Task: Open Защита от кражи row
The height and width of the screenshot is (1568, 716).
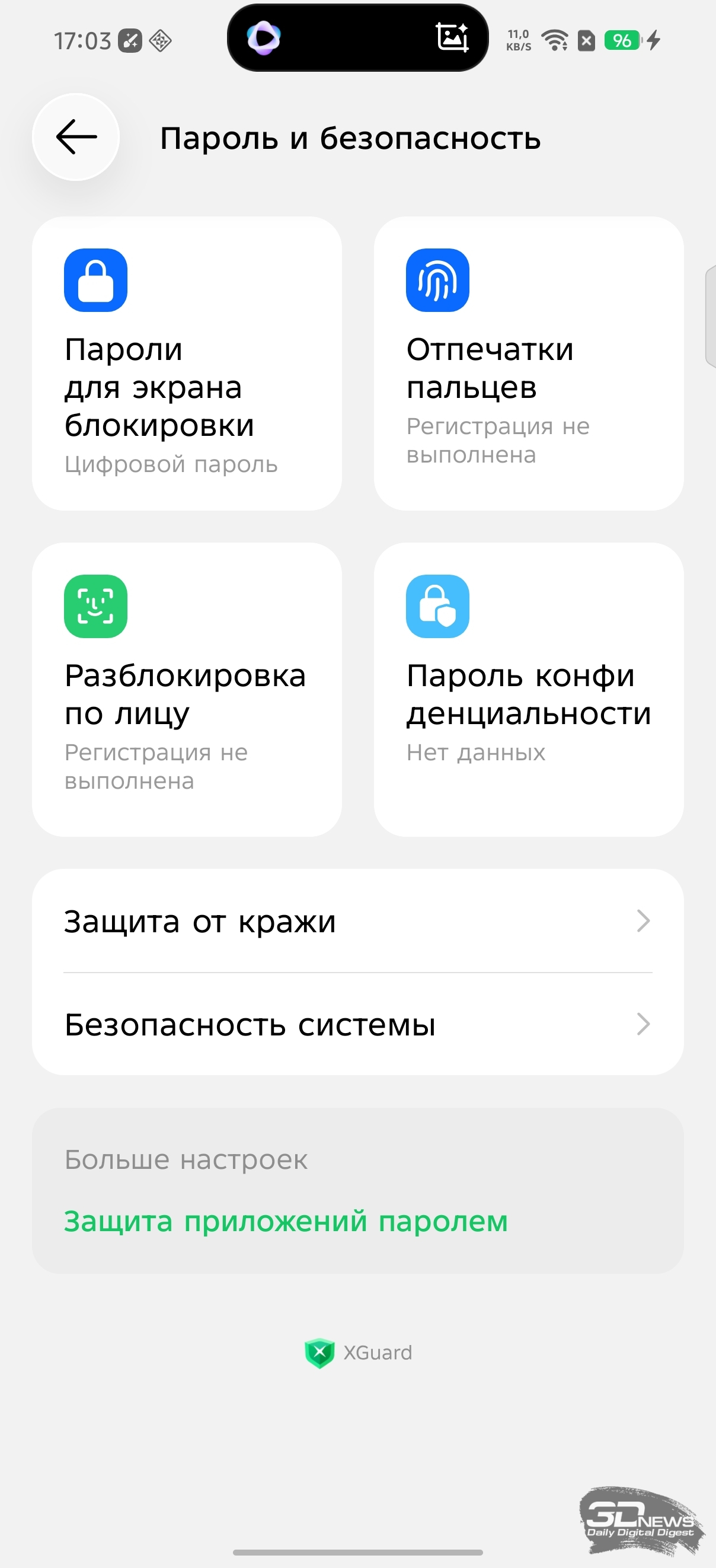Action: click(x=357, y=921)
